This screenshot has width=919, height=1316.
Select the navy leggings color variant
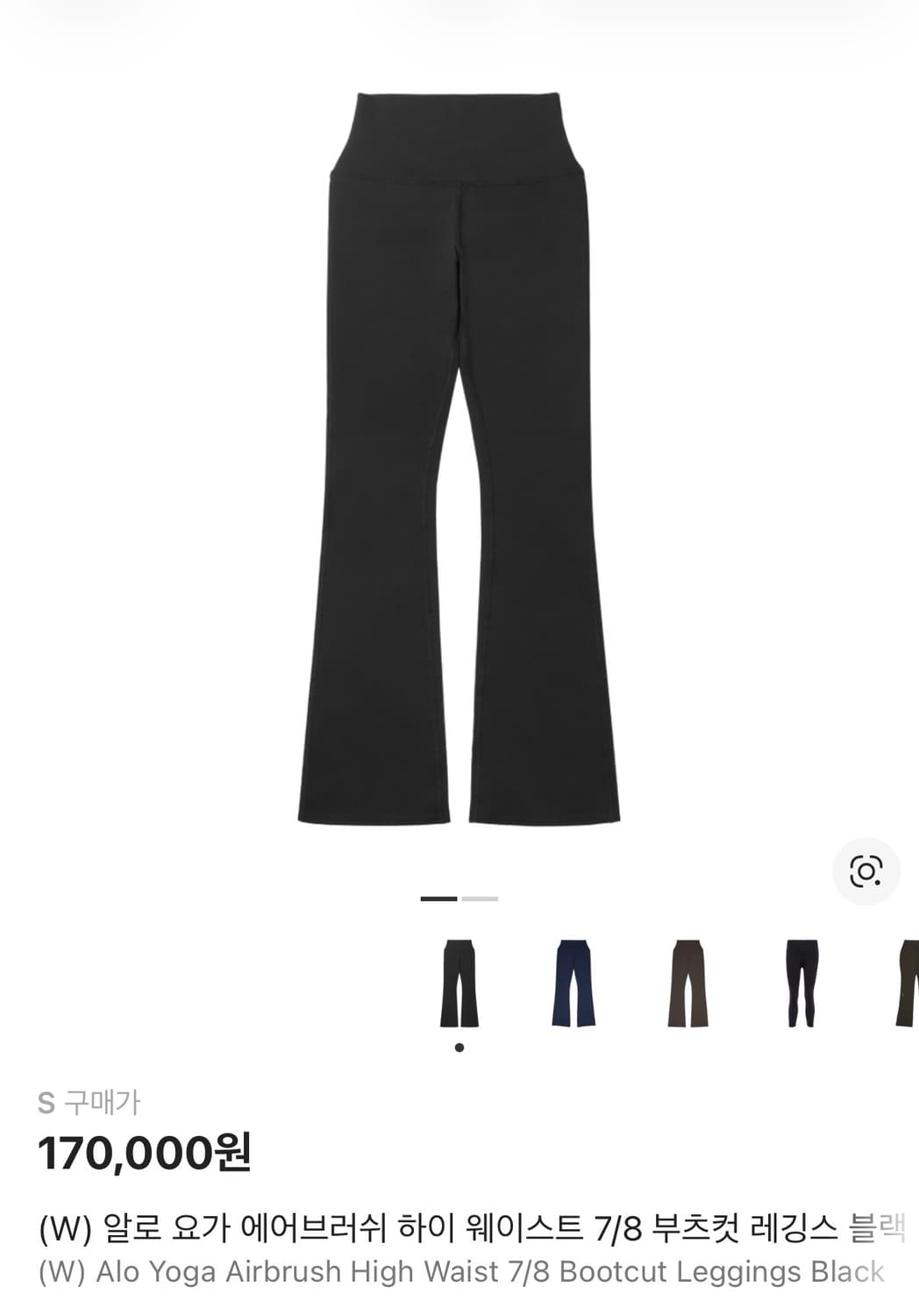click(574, 984)
